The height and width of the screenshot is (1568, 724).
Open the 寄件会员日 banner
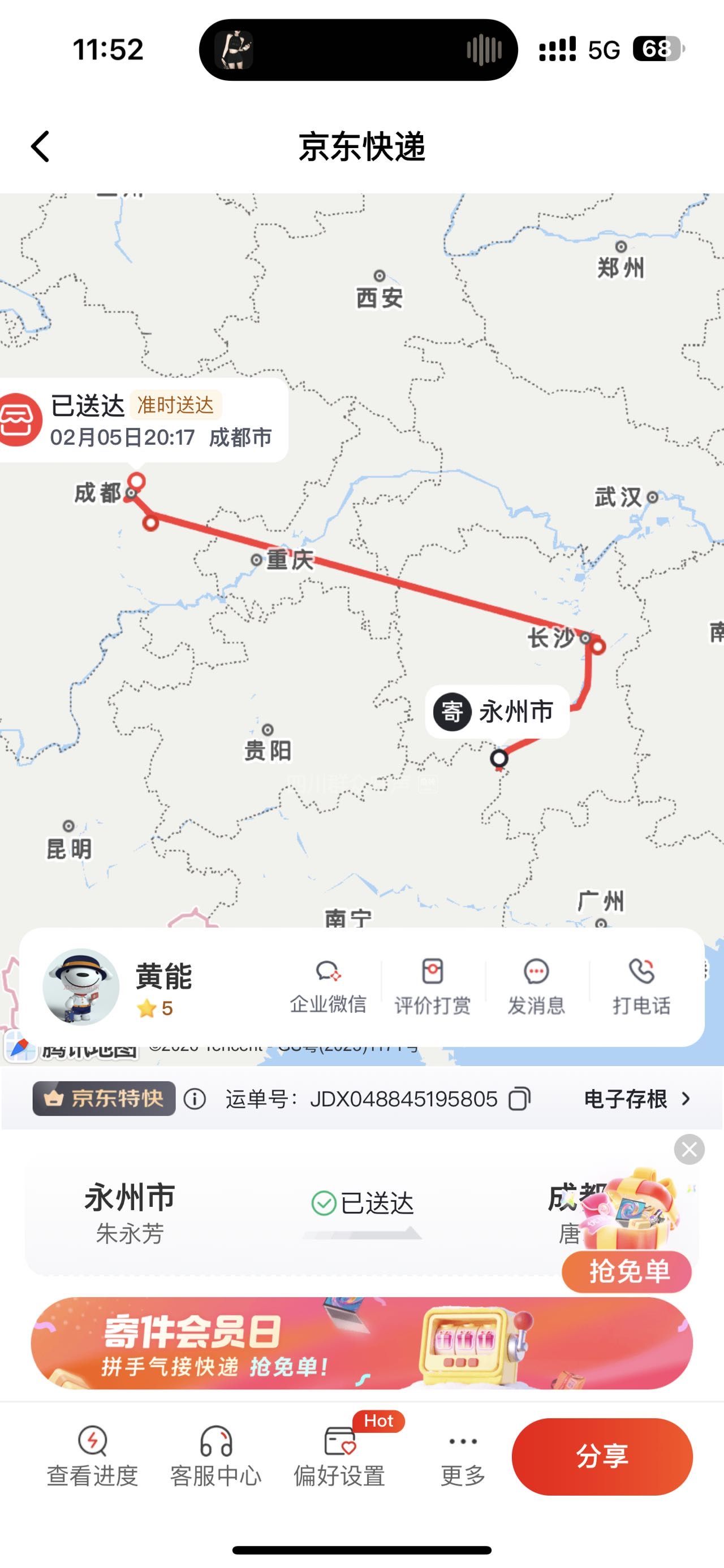pyautogui.click(x=361, y=1343)
